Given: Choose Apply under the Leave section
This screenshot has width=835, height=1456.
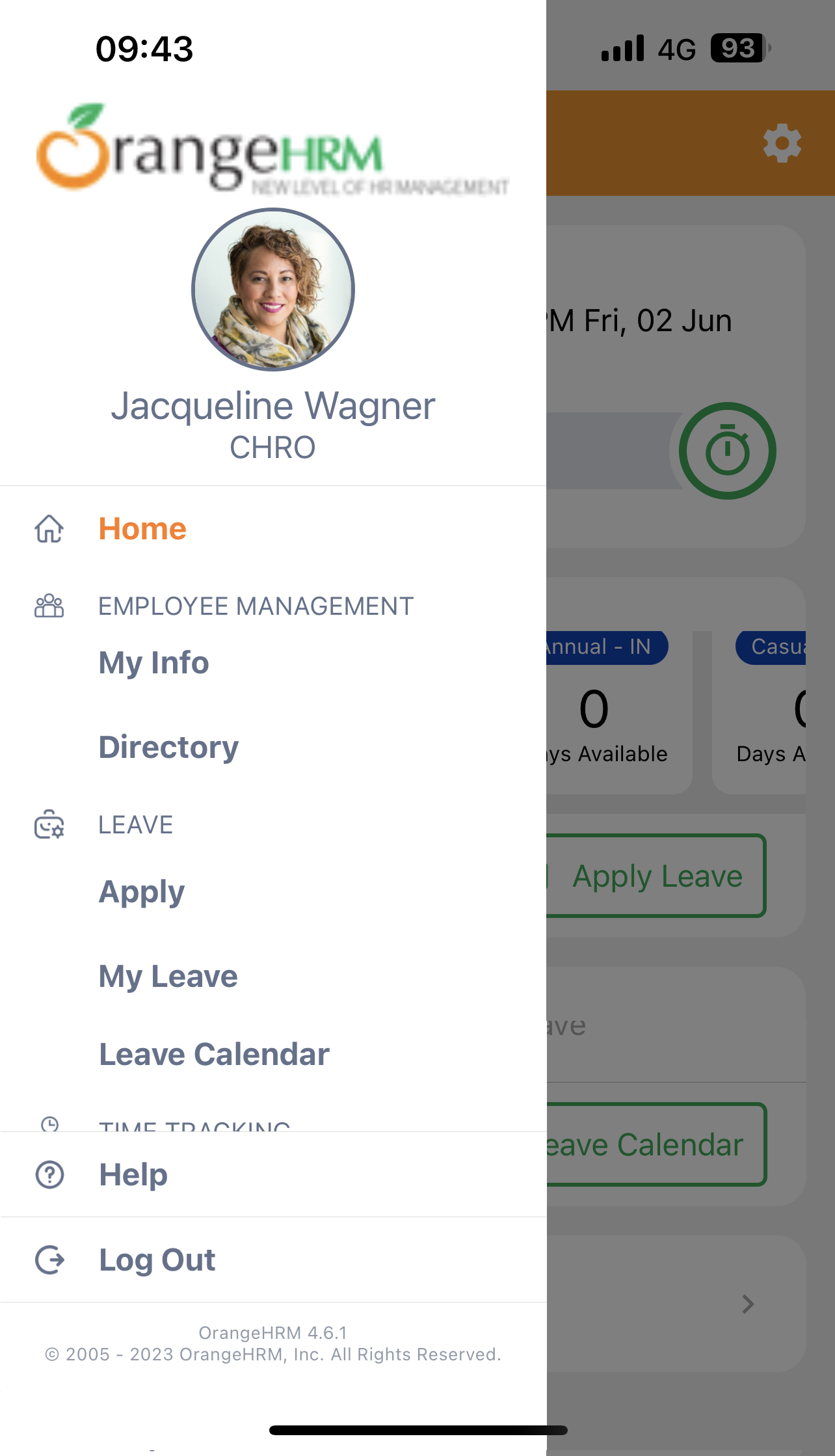Looking at the screenshot, I should pyautogui.click(x=140, y=891).
